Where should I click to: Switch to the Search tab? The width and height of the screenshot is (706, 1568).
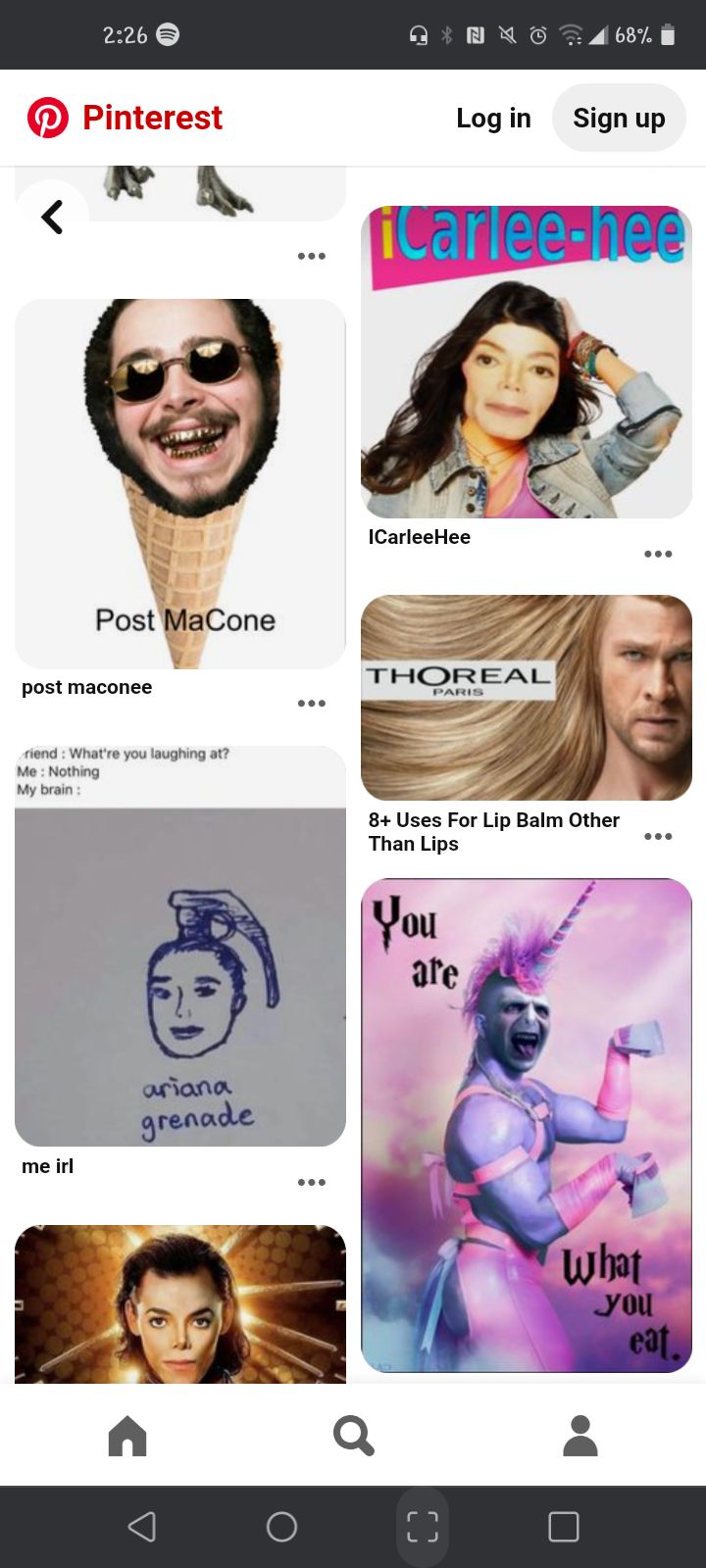point(353,1436)
